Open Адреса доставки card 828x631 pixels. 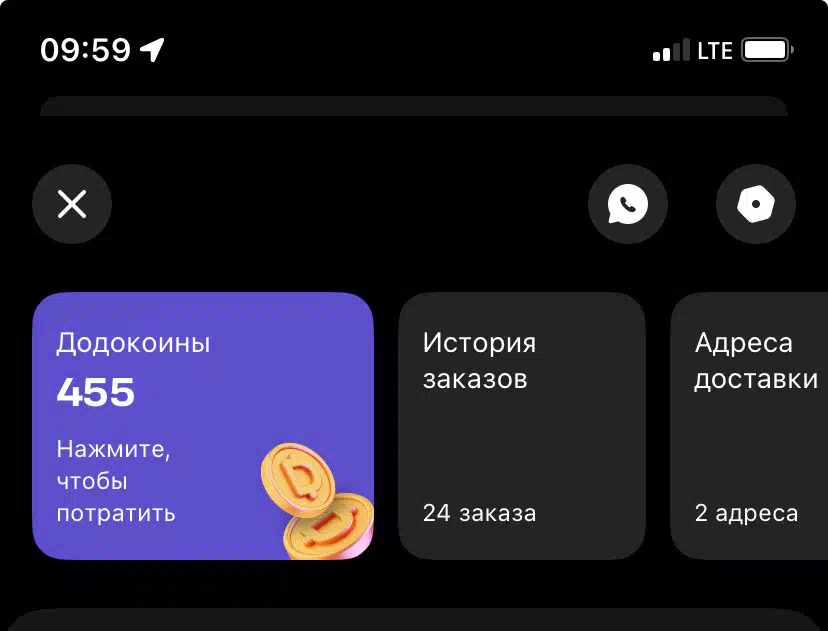pyautogui.click(x=750, y=426)
